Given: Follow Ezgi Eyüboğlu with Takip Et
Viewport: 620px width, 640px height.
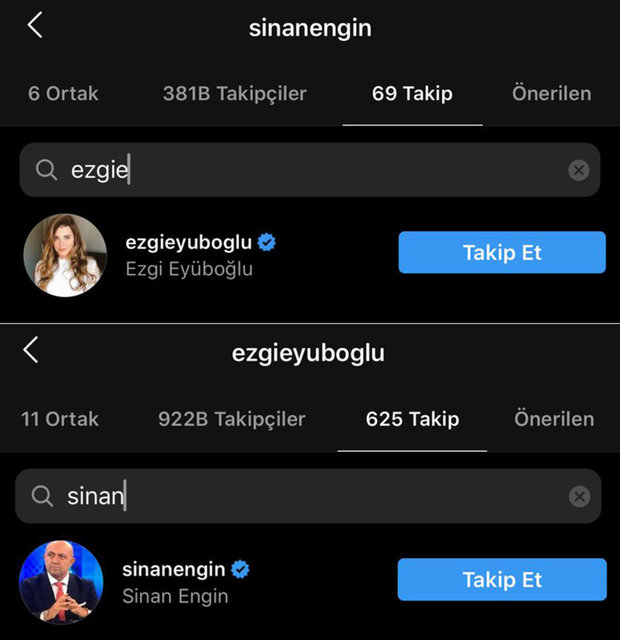Looking at the screenshot, I should pos(502,252).
